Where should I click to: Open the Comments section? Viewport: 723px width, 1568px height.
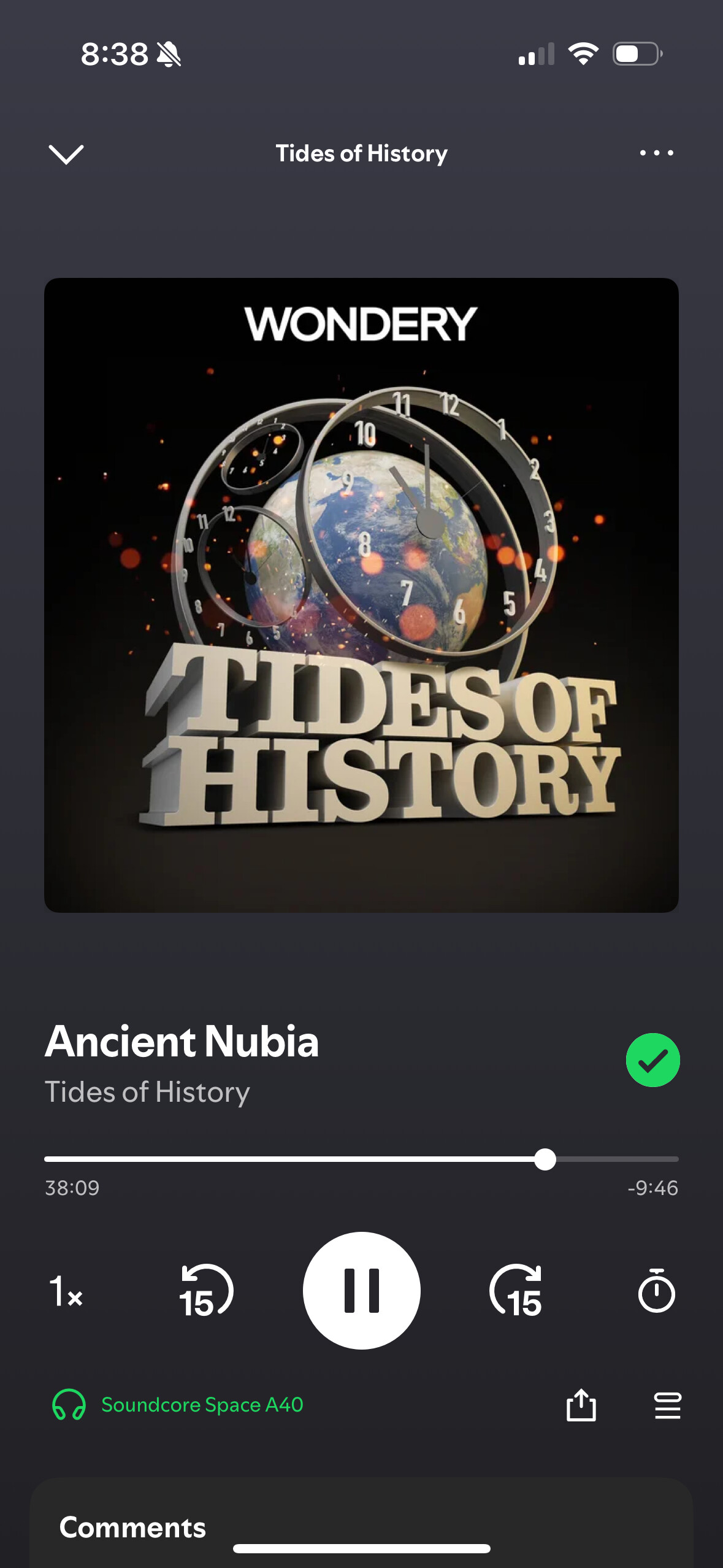coord(132,1528)
